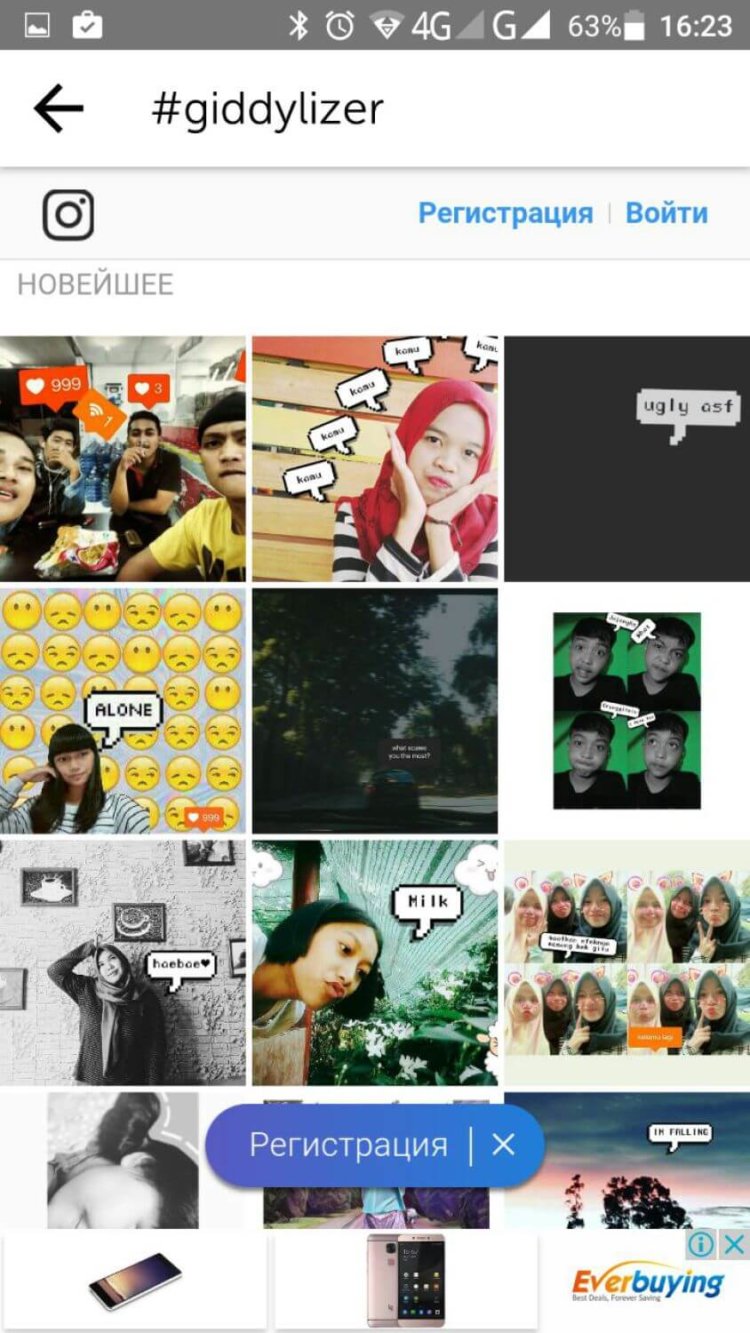Open the Instagram camera logo
750x1333 pixels.
[x=68, y=215]
